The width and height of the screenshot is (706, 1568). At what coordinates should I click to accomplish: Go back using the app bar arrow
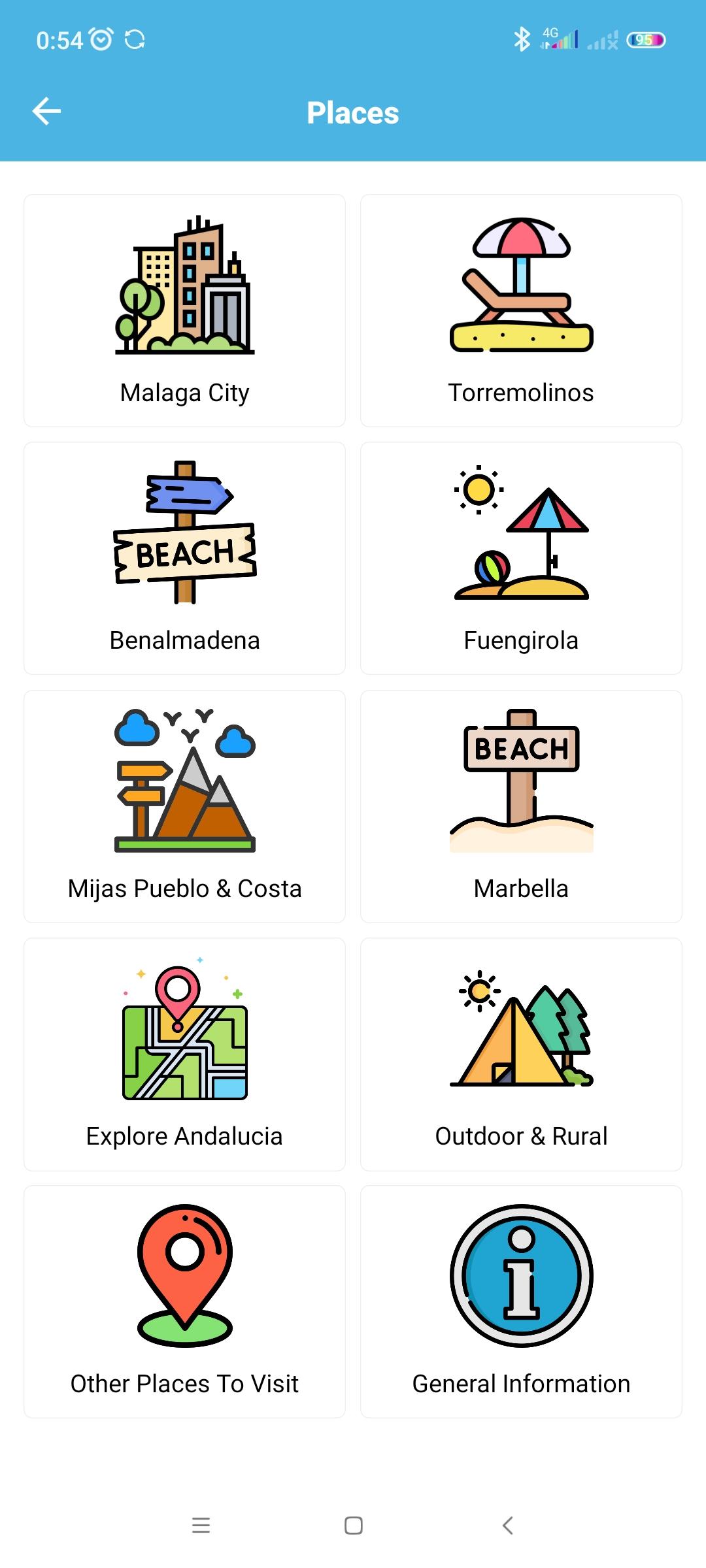(x=46, y=111)
